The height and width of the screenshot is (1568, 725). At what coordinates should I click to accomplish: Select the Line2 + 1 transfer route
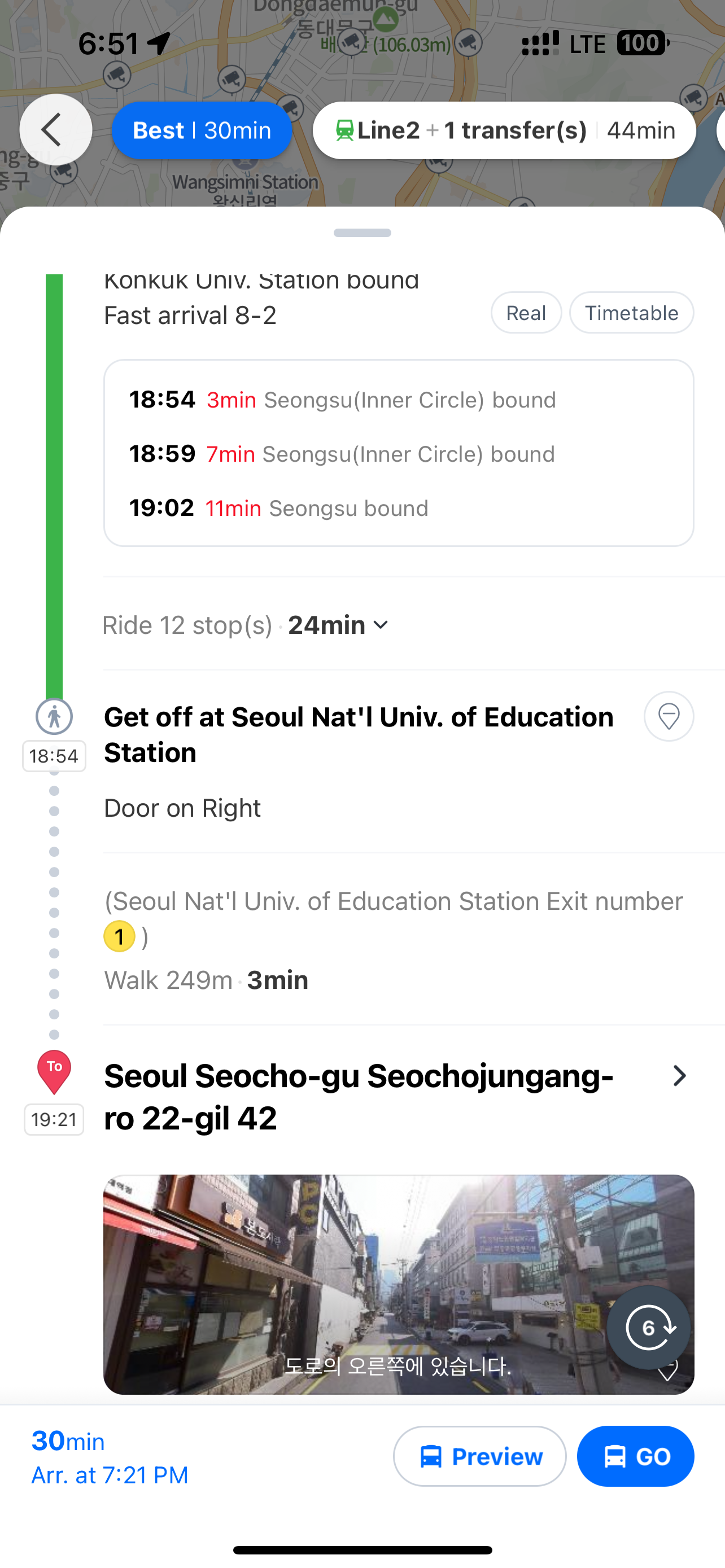click(504, 130)
